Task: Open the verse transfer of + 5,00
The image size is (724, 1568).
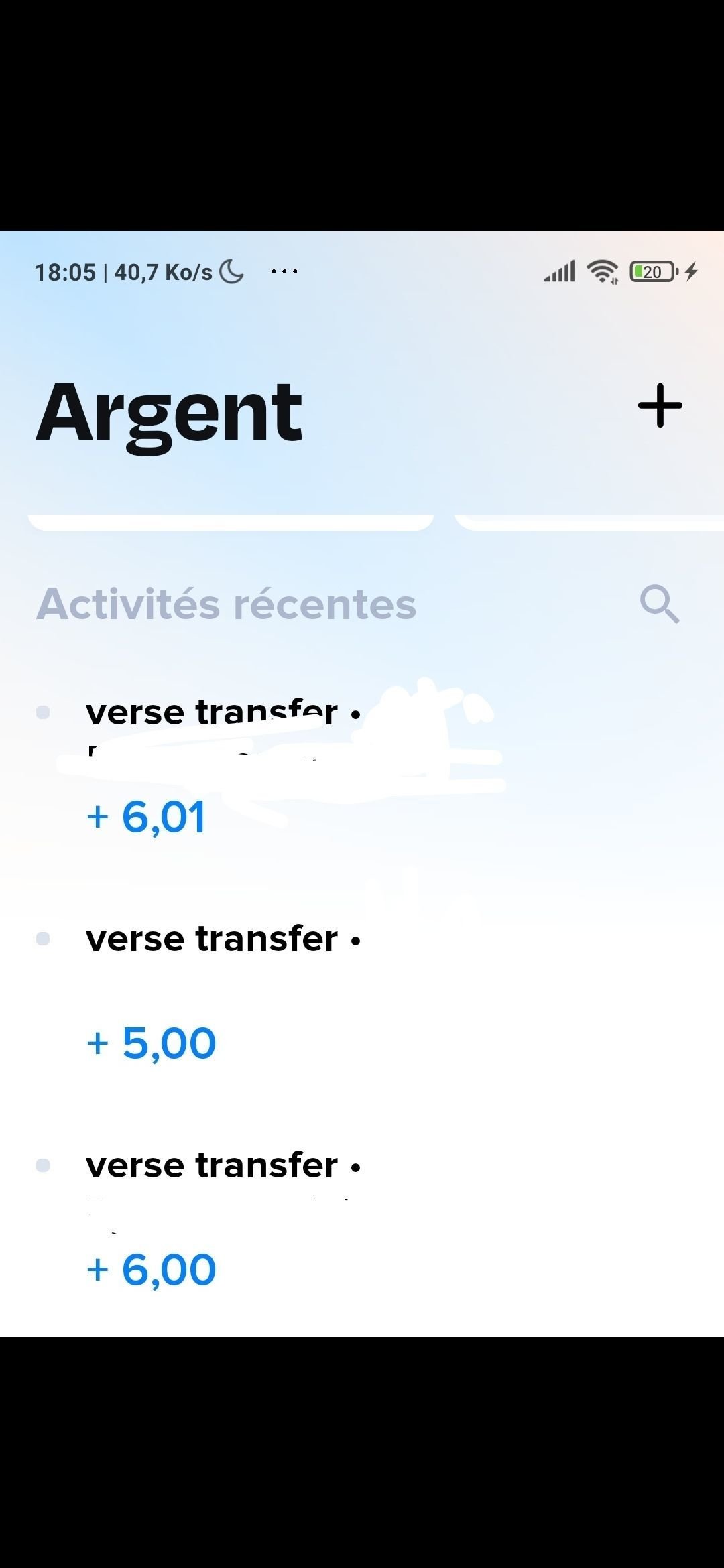Action: click(362, 992)
